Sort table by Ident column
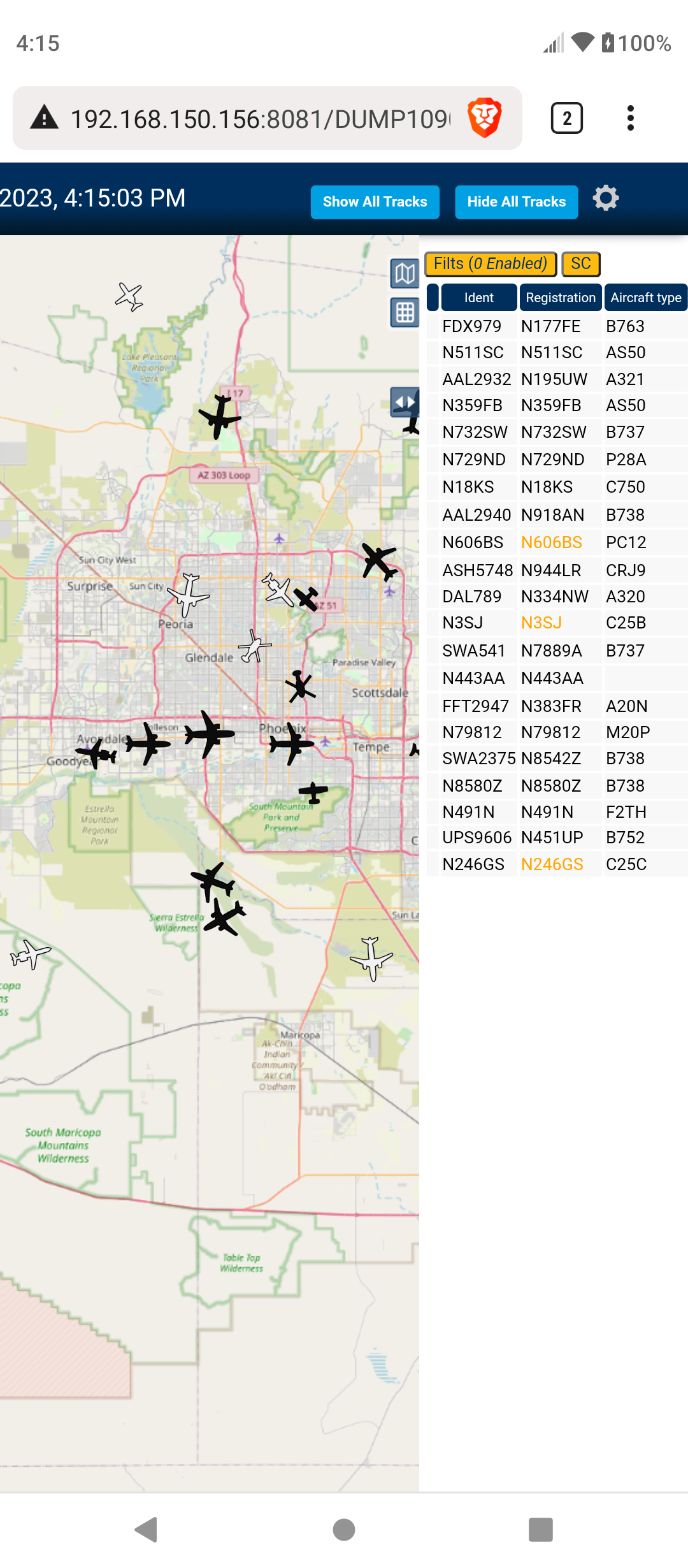 point(479,298)
